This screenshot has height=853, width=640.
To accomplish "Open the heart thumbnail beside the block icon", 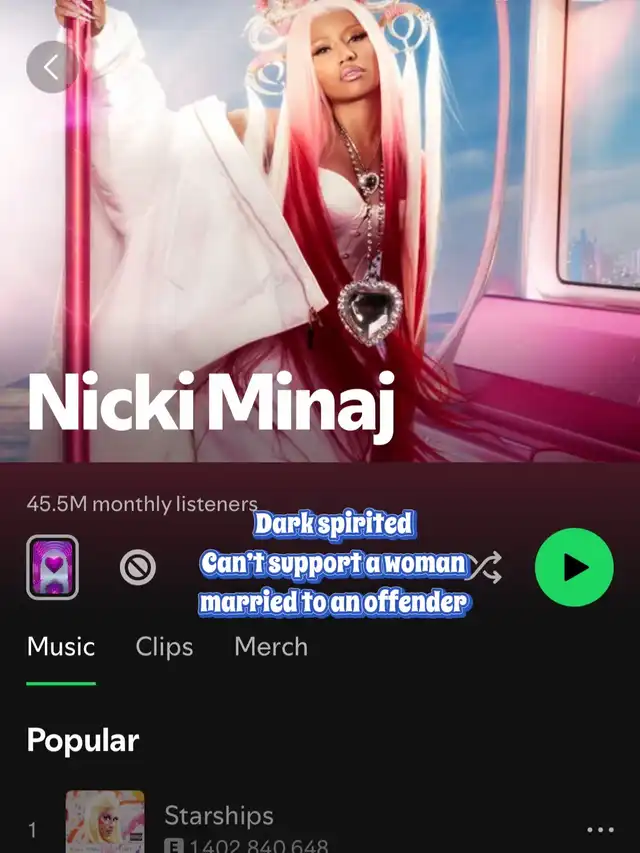I will 52,567.
